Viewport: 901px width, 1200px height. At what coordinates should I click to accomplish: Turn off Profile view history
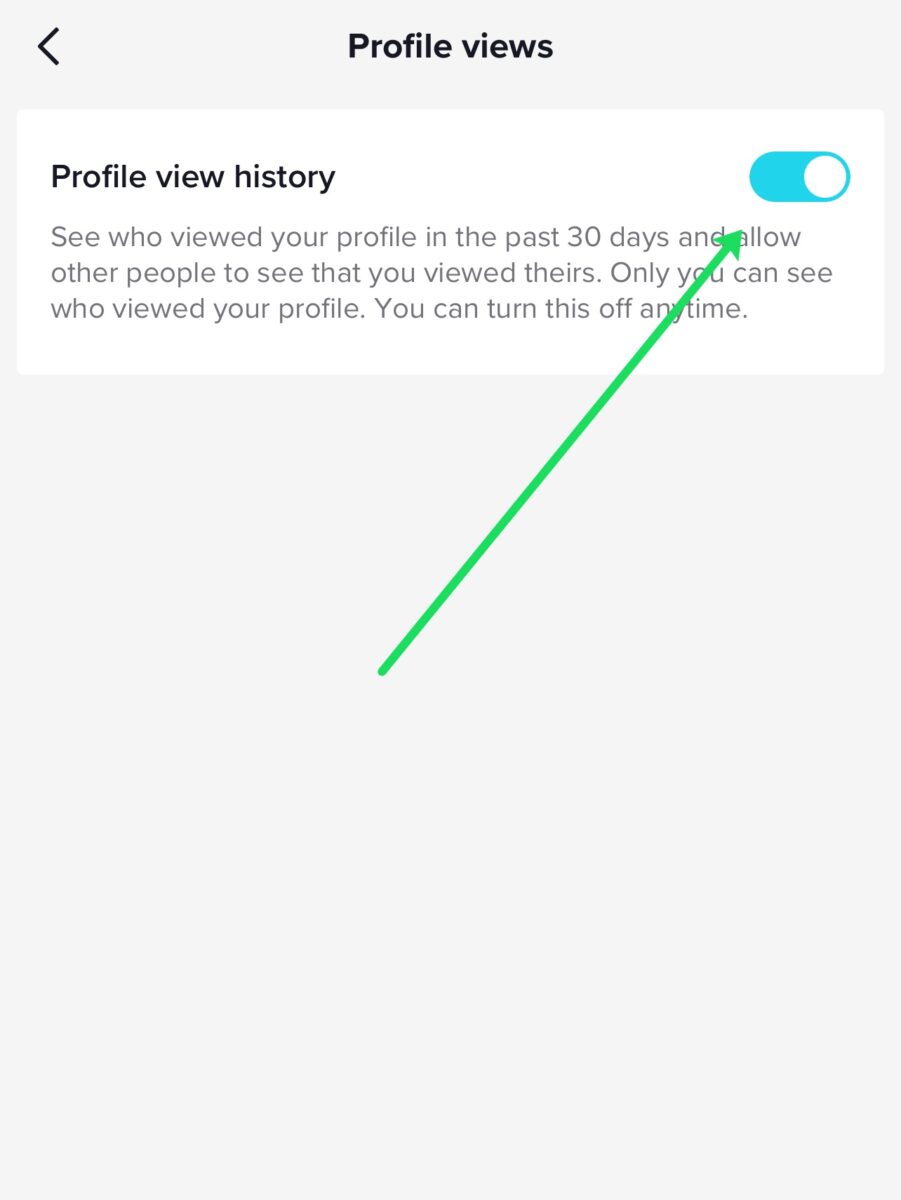click(x=799, y=177)
